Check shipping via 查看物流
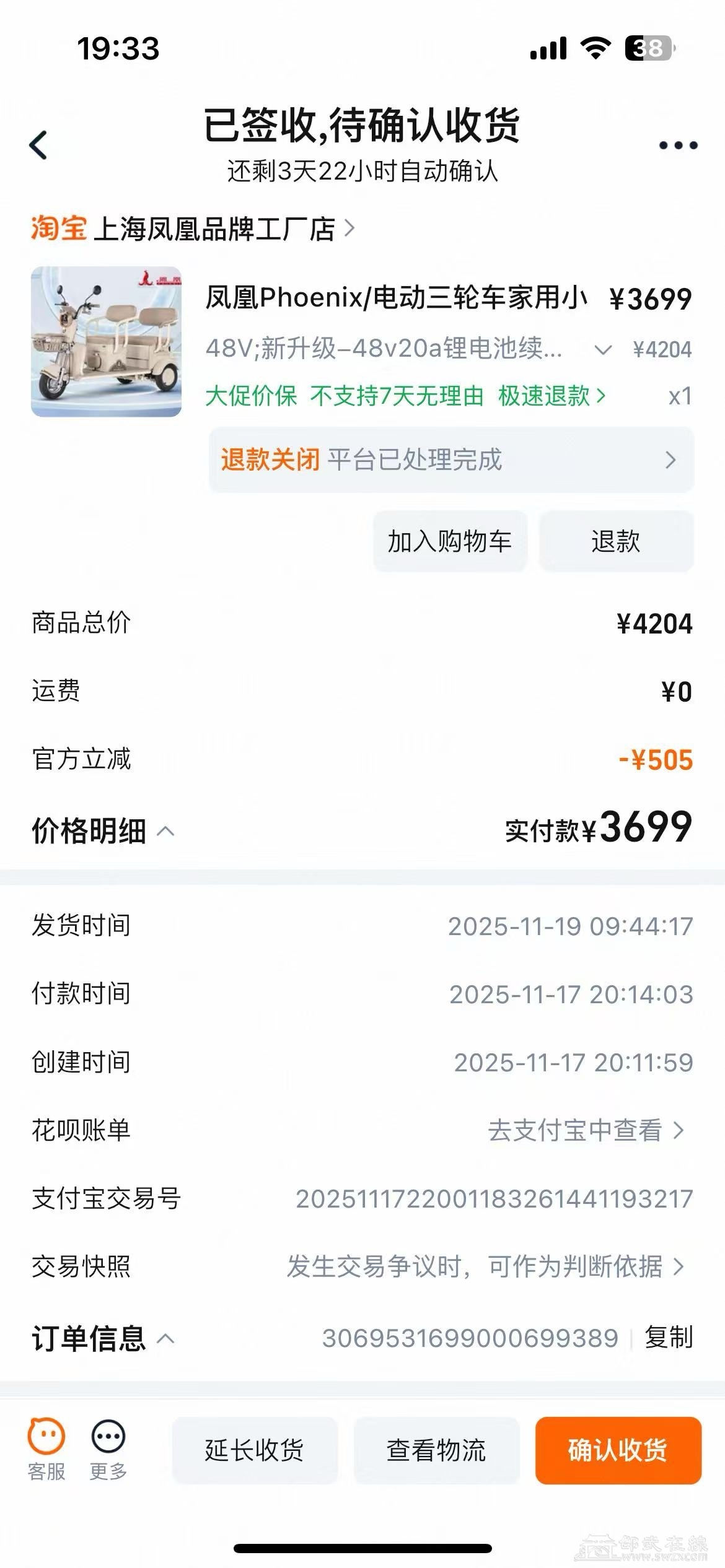Image resolution: width=725 pixels, height=1568 pixels. coord(436,1450)
